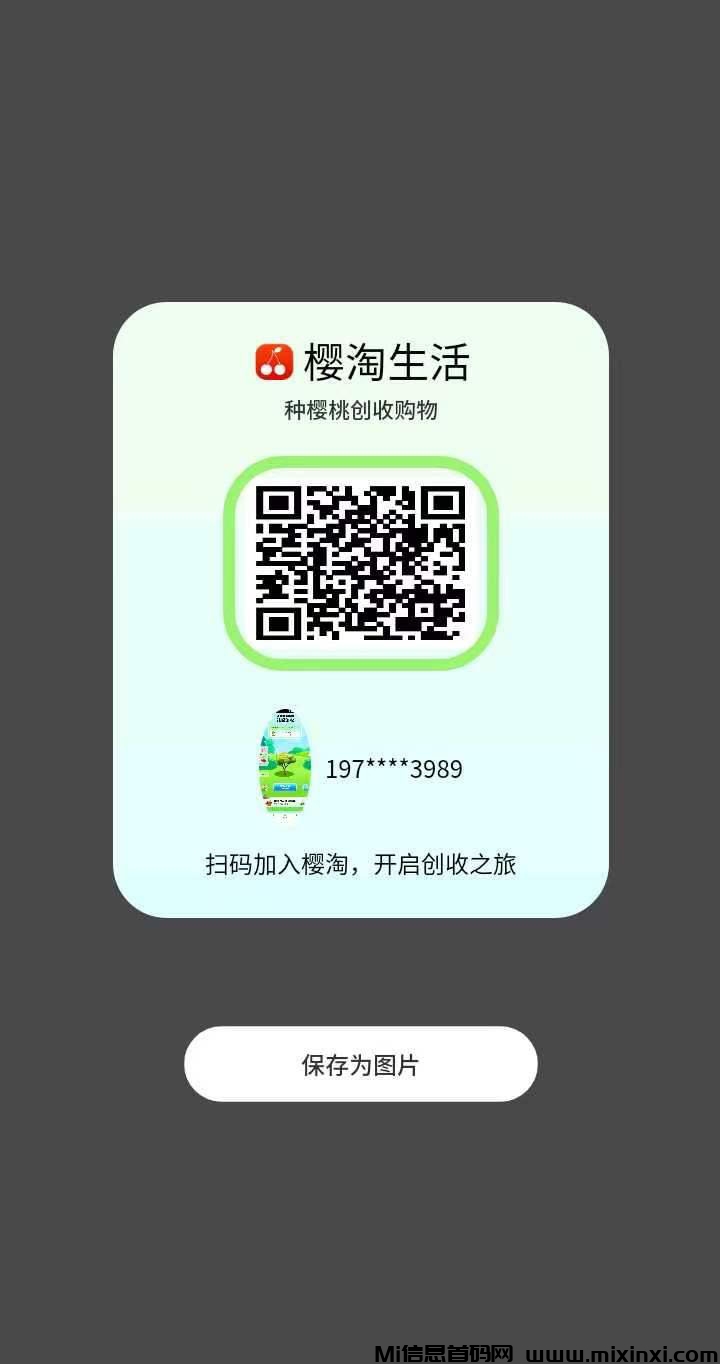Click the subtitle 种樱桃创收购物
The height and width of the screenshot is (1364, 720).
[x=362, y=409]
